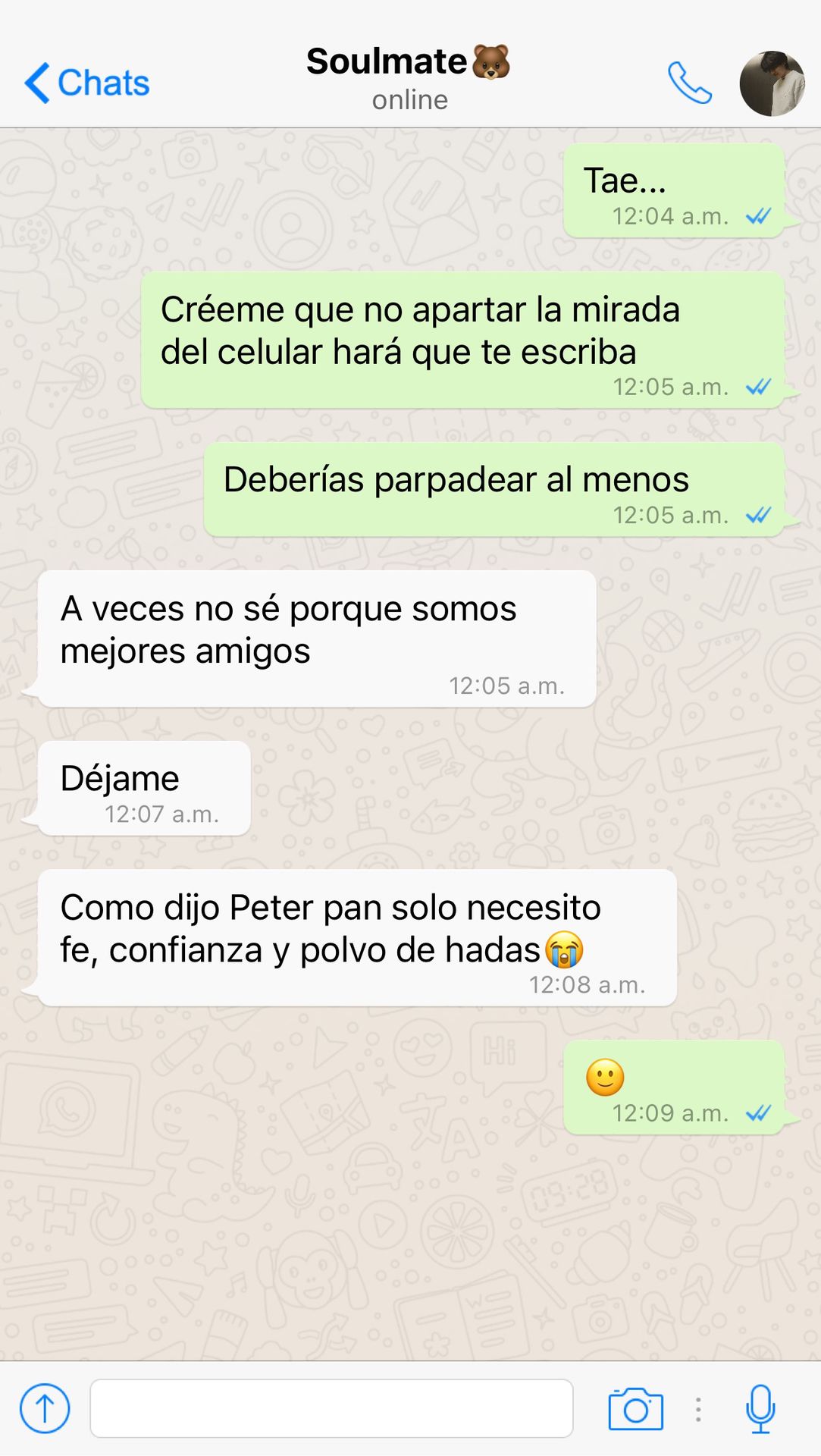The width and height of the screenshot is (821, 1456).
Task: Focus the message text field
Action: 331,1408
